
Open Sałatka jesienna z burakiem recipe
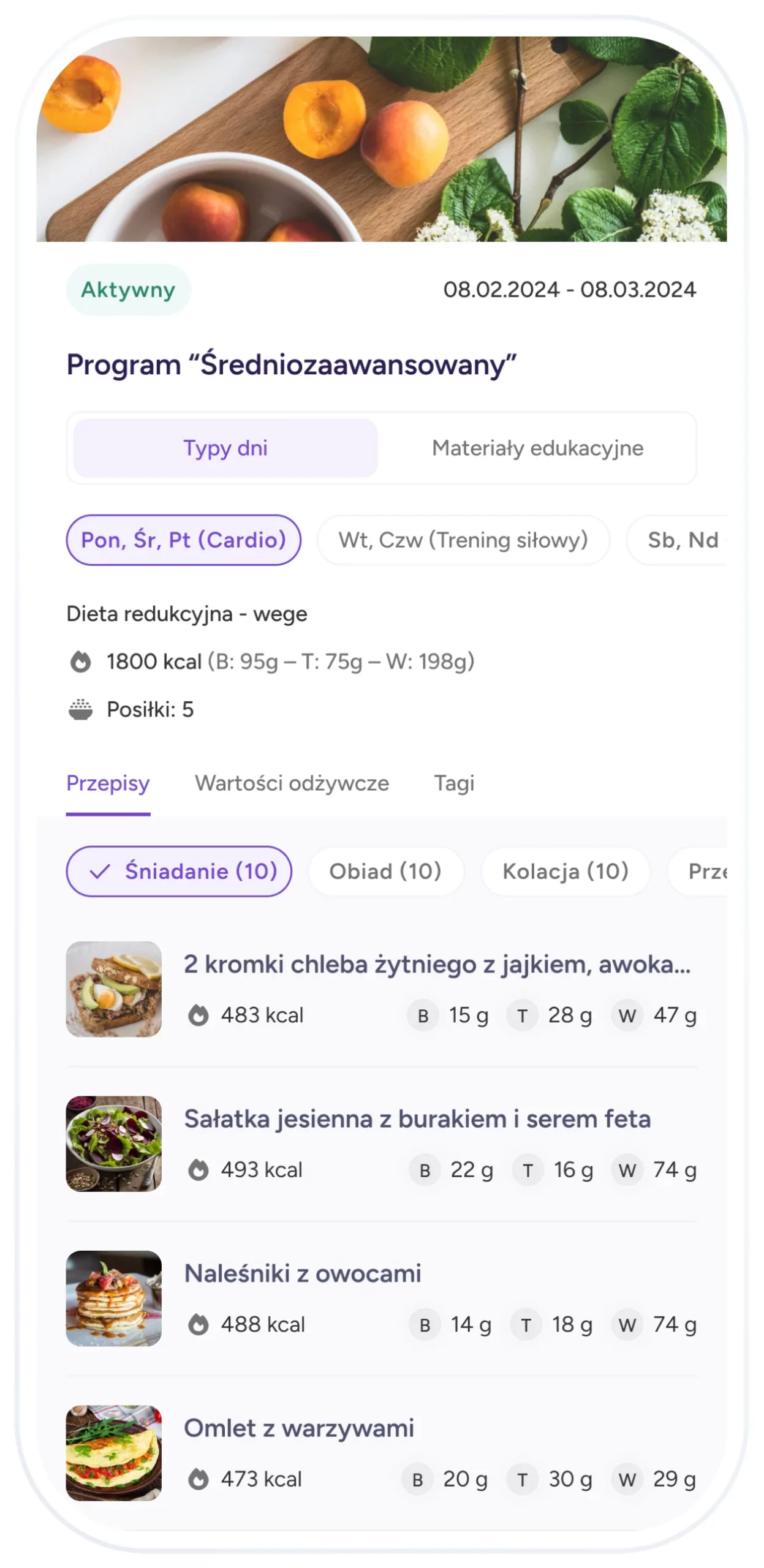pyautogui.click(x=417, y=1119)
